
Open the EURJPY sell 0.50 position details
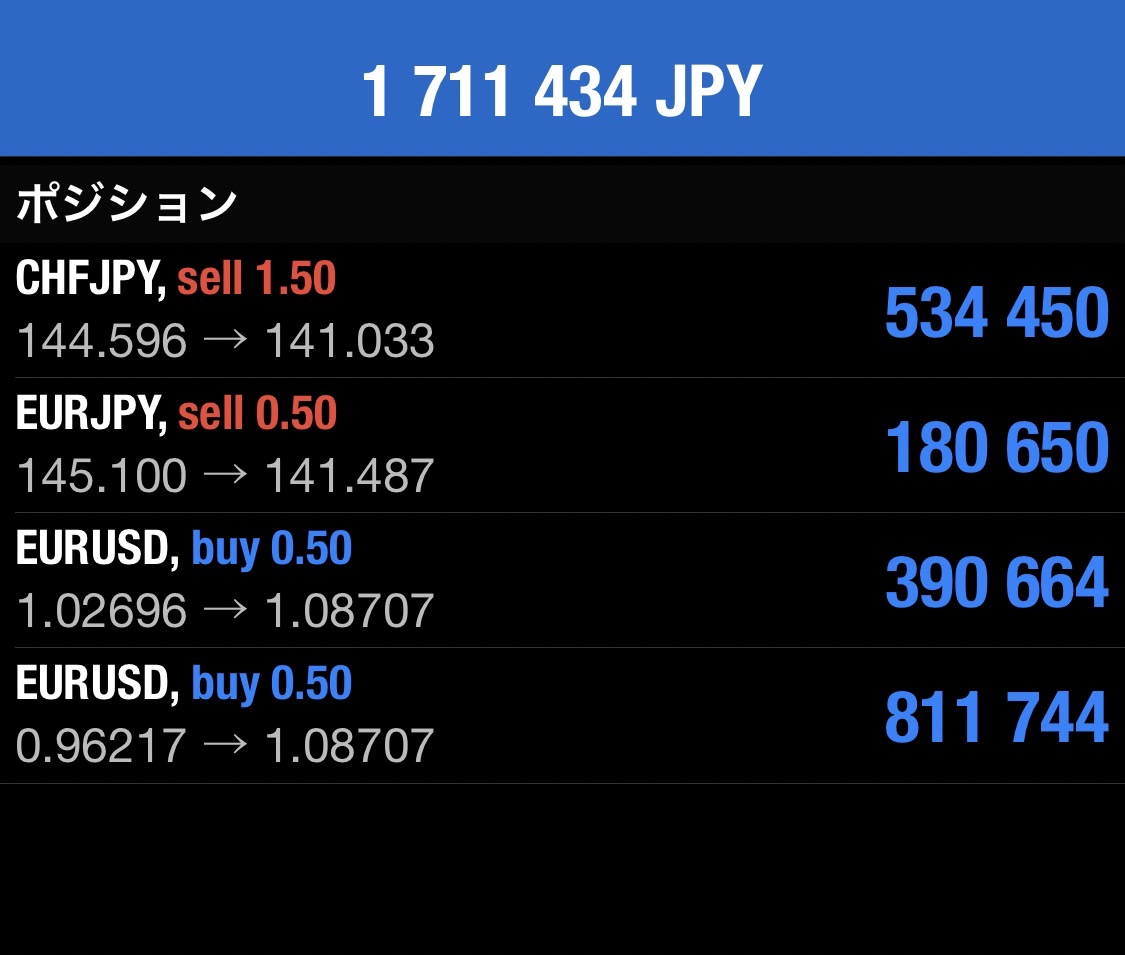560,446
